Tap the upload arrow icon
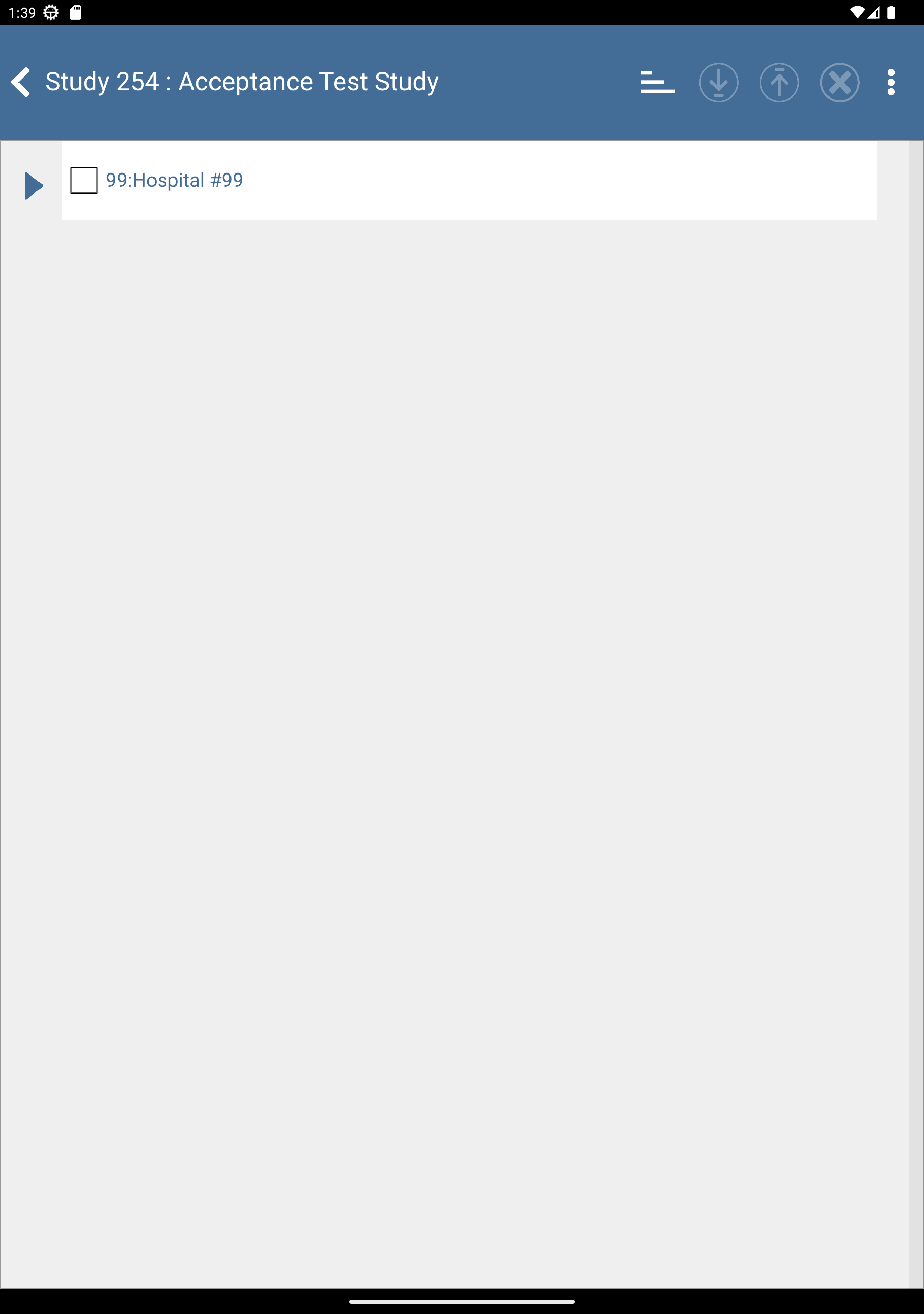The image size is (924, 1314). tap(779, 83)
